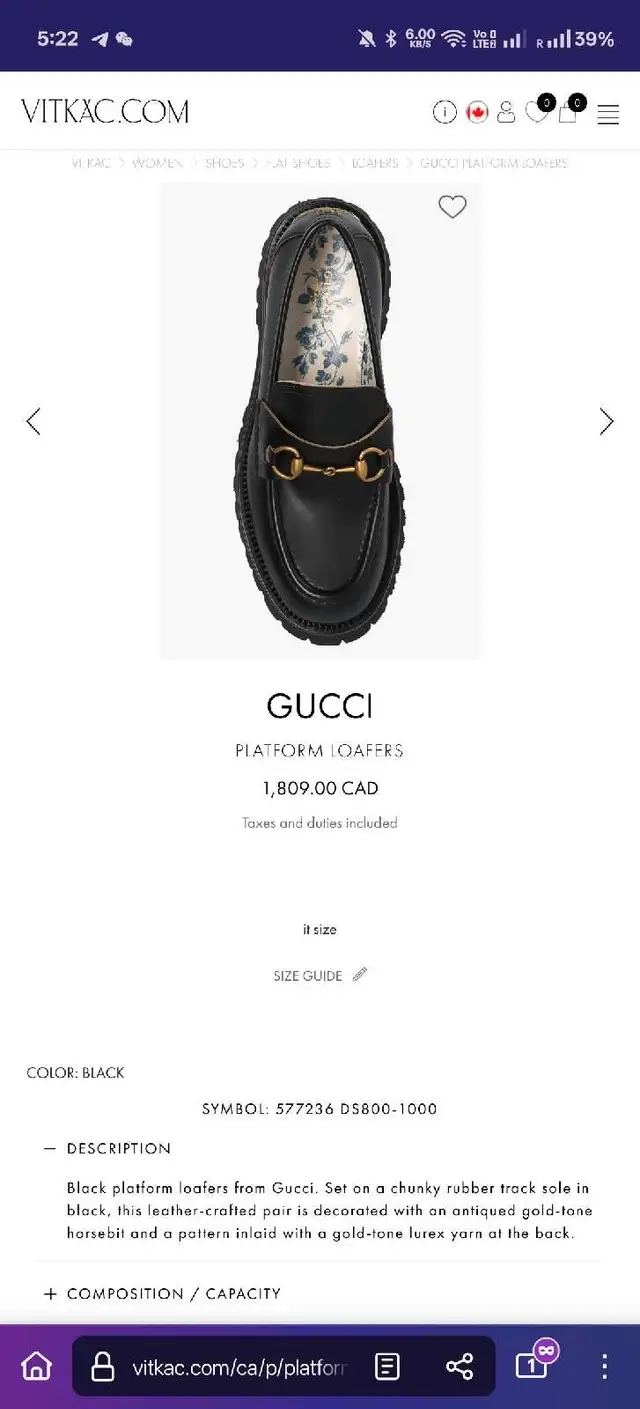Show next product image
The height and width of the screenshot is (1409, 640).
(606, 421)
